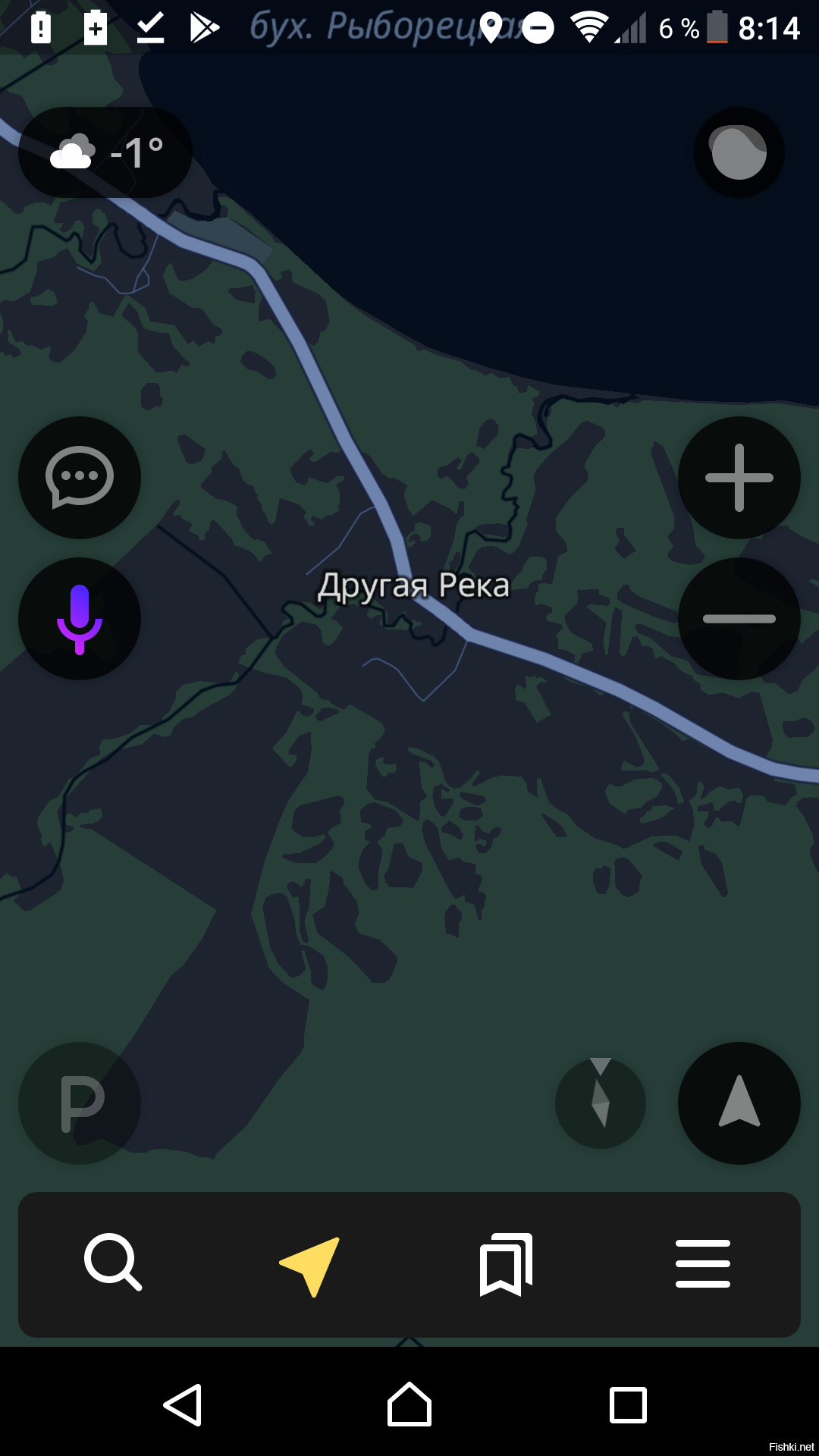Reset map orientation using the compass

pyautogui.click(x=601, y=1103)
